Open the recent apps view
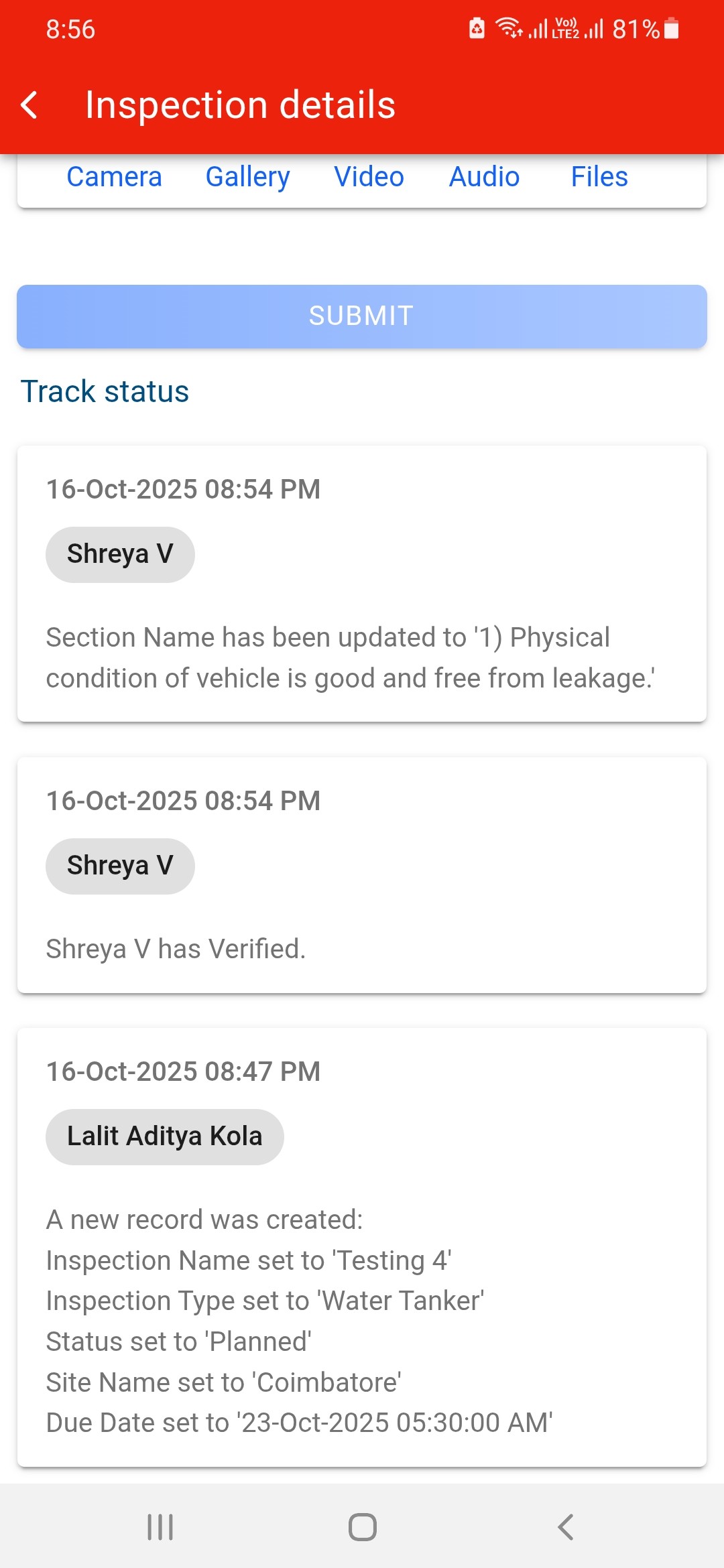724x1568 pixels. 160,1527
